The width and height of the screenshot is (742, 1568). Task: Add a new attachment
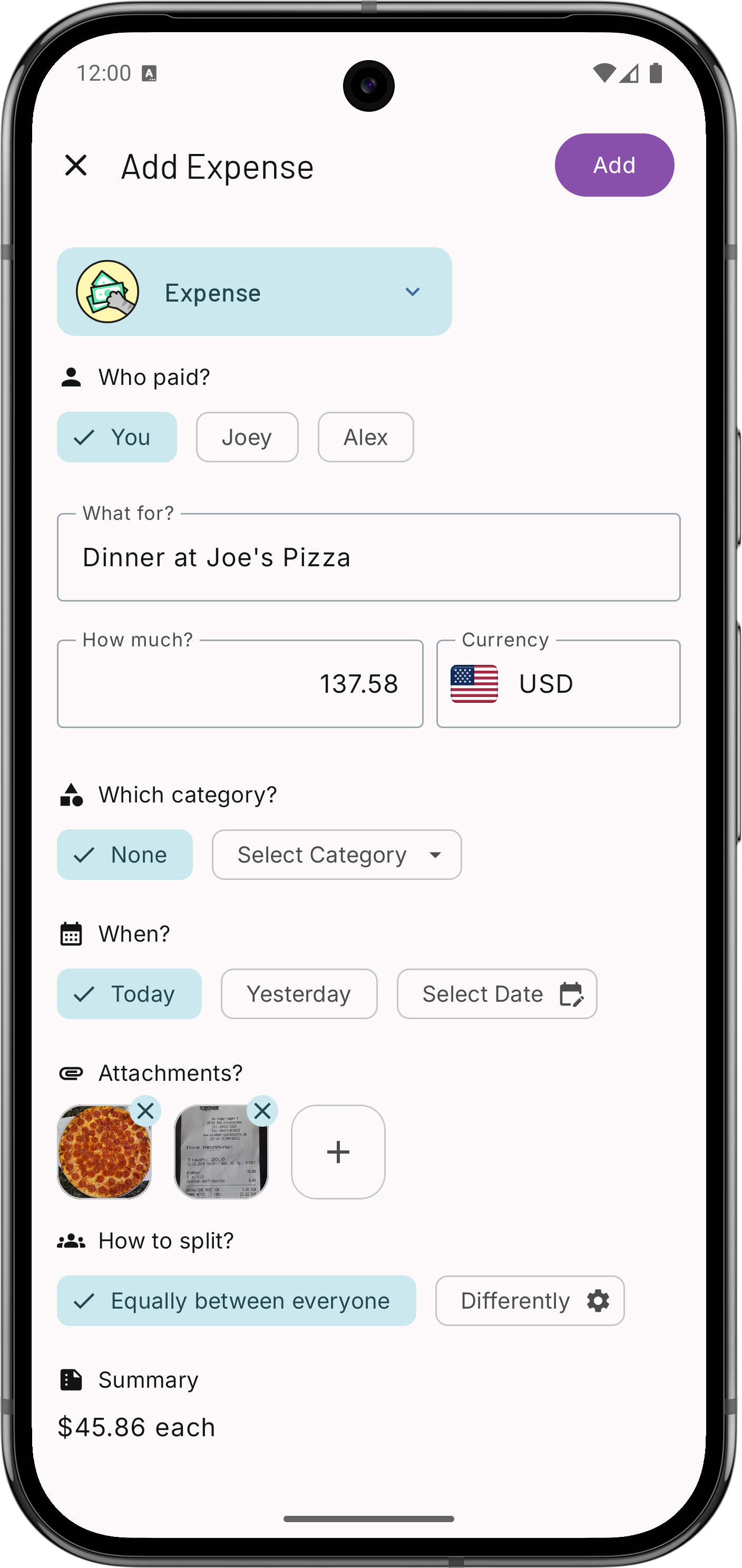(x=338, y=1151)
